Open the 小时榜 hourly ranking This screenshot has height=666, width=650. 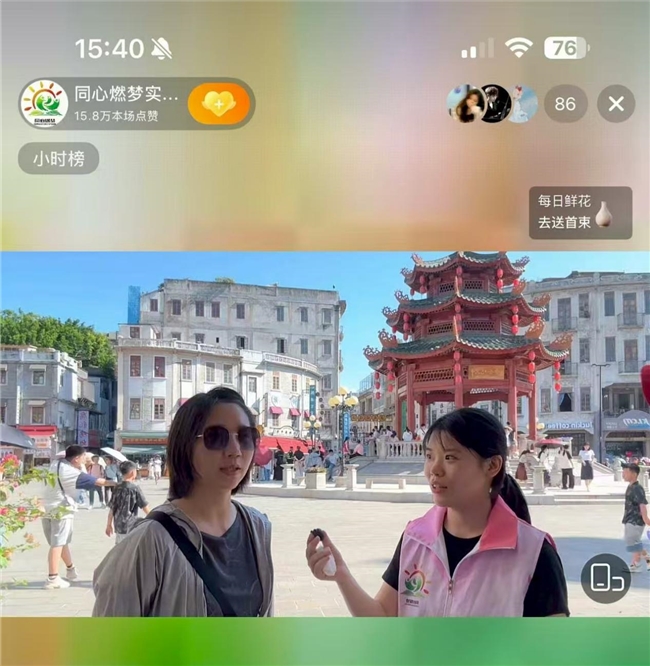[x=59, y=158]
